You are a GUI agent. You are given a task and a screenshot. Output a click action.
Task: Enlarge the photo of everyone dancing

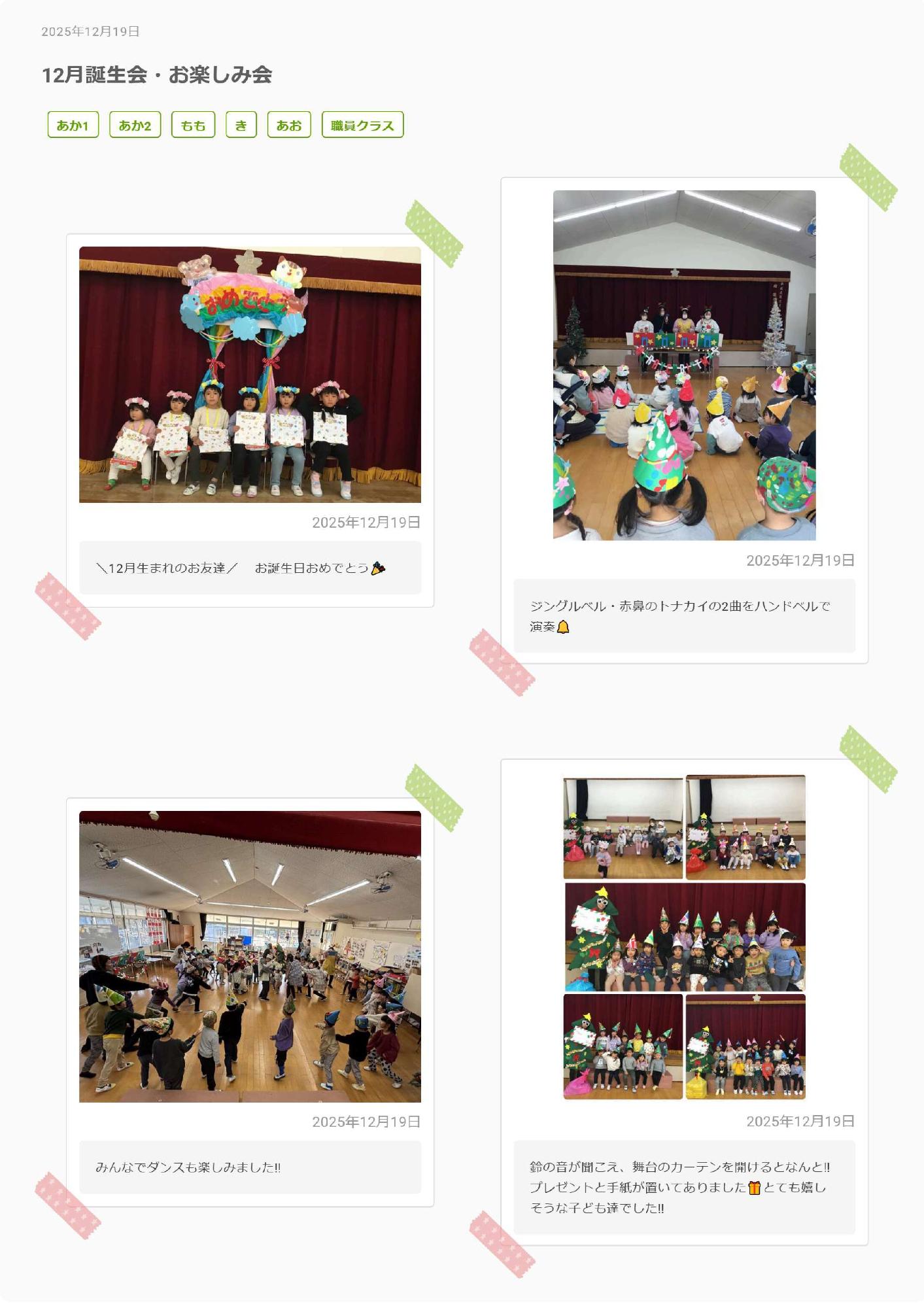[250, 956]
